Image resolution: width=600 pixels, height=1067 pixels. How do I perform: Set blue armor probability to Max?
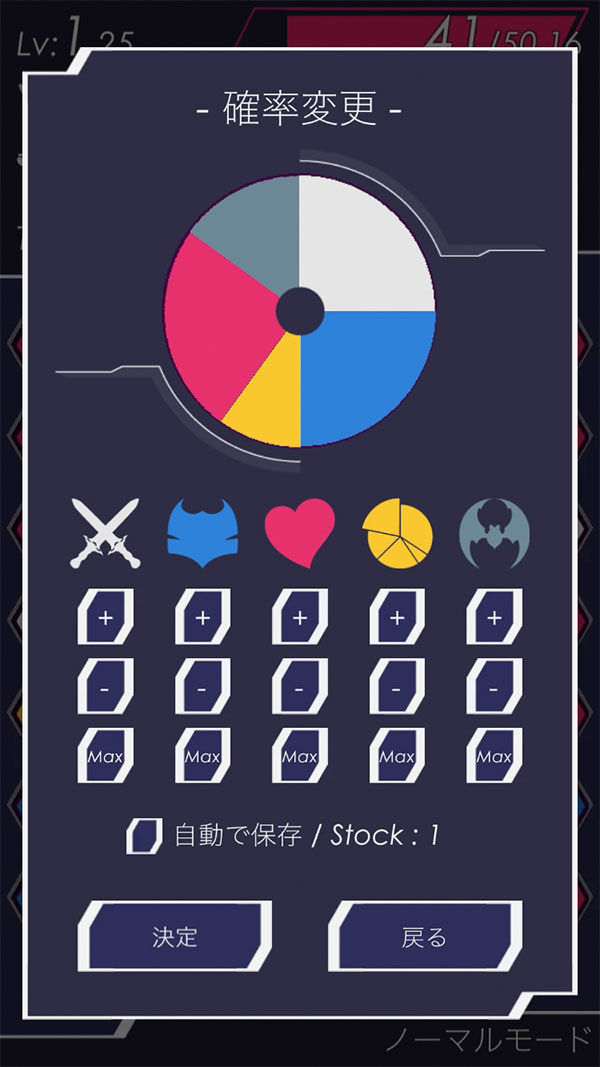[x=202, y=756]
